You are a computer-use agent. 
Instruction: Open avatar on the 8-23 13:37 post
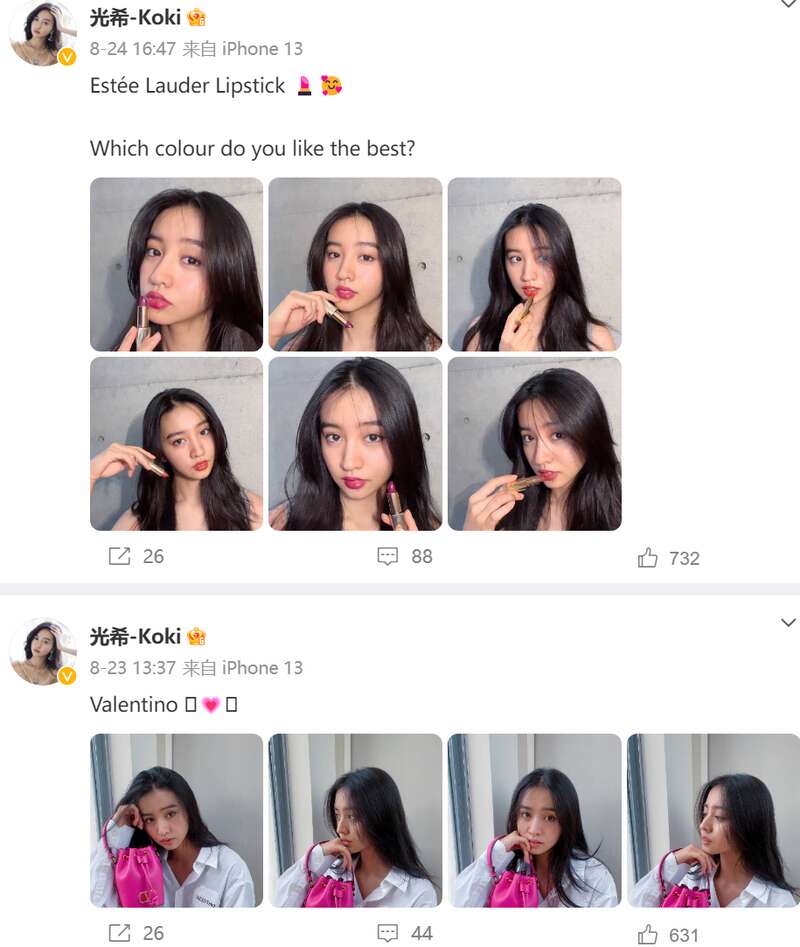click(x=42, y=651)
